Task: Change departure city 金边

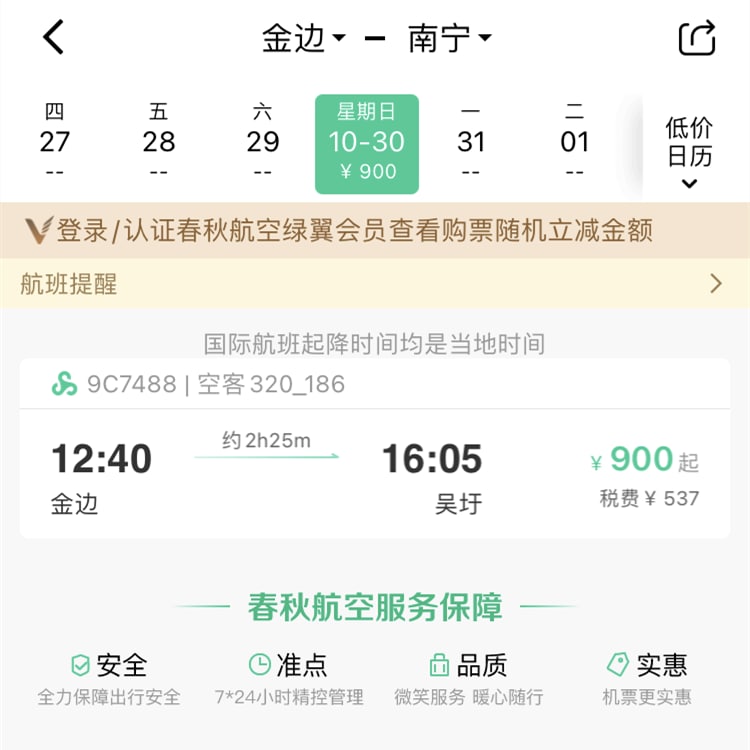Action: [302, 39]
